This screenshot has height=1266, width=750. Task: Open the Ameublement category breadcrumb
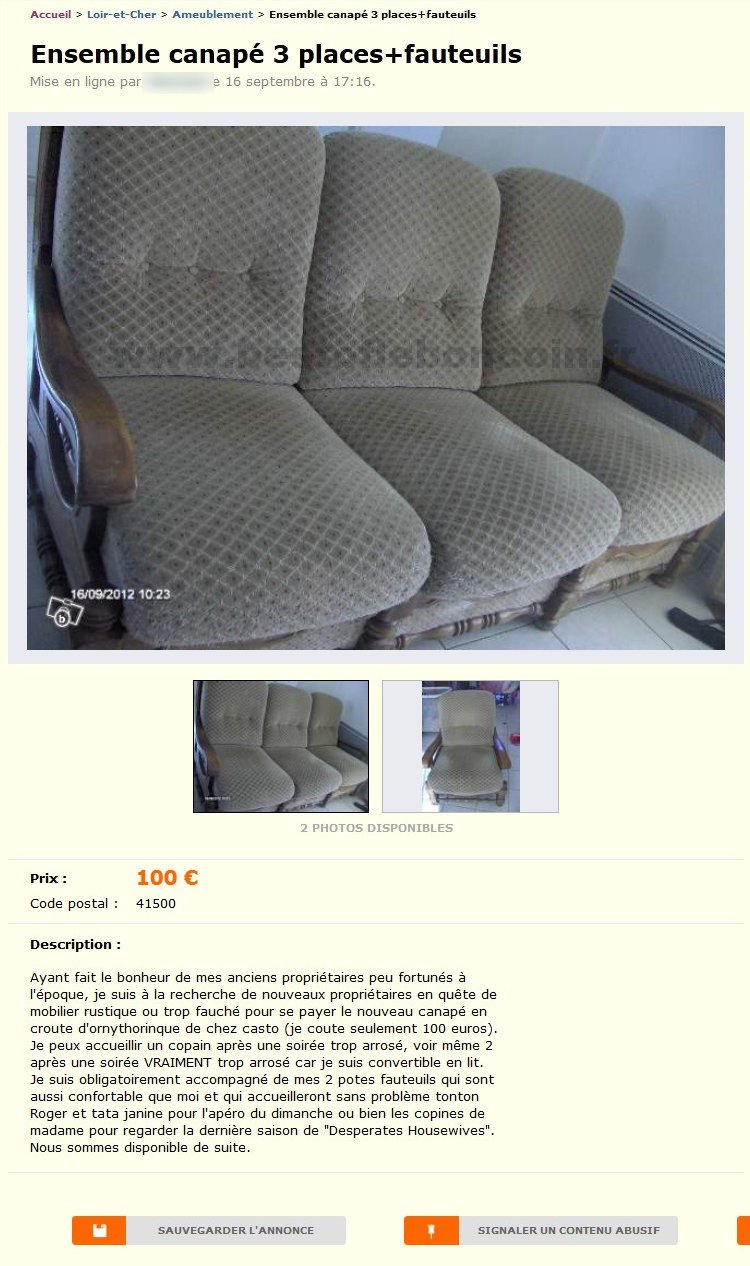212,15
